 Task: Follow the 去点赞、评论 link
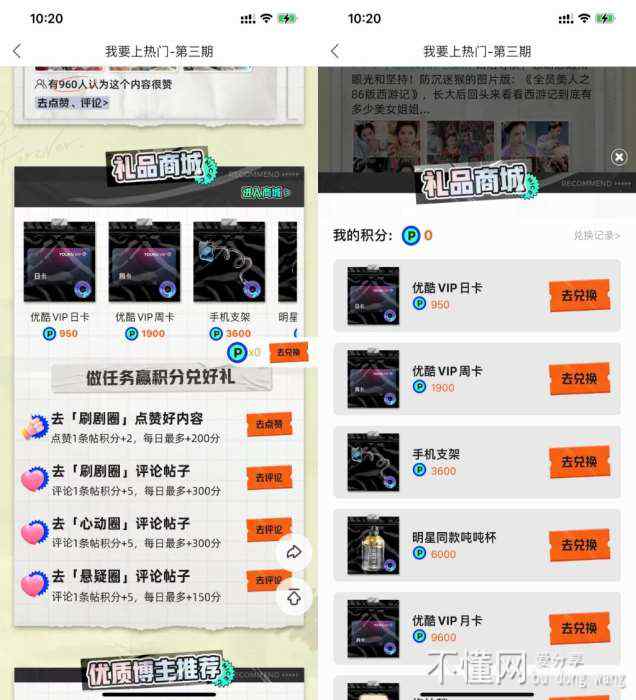click(72, 102)
